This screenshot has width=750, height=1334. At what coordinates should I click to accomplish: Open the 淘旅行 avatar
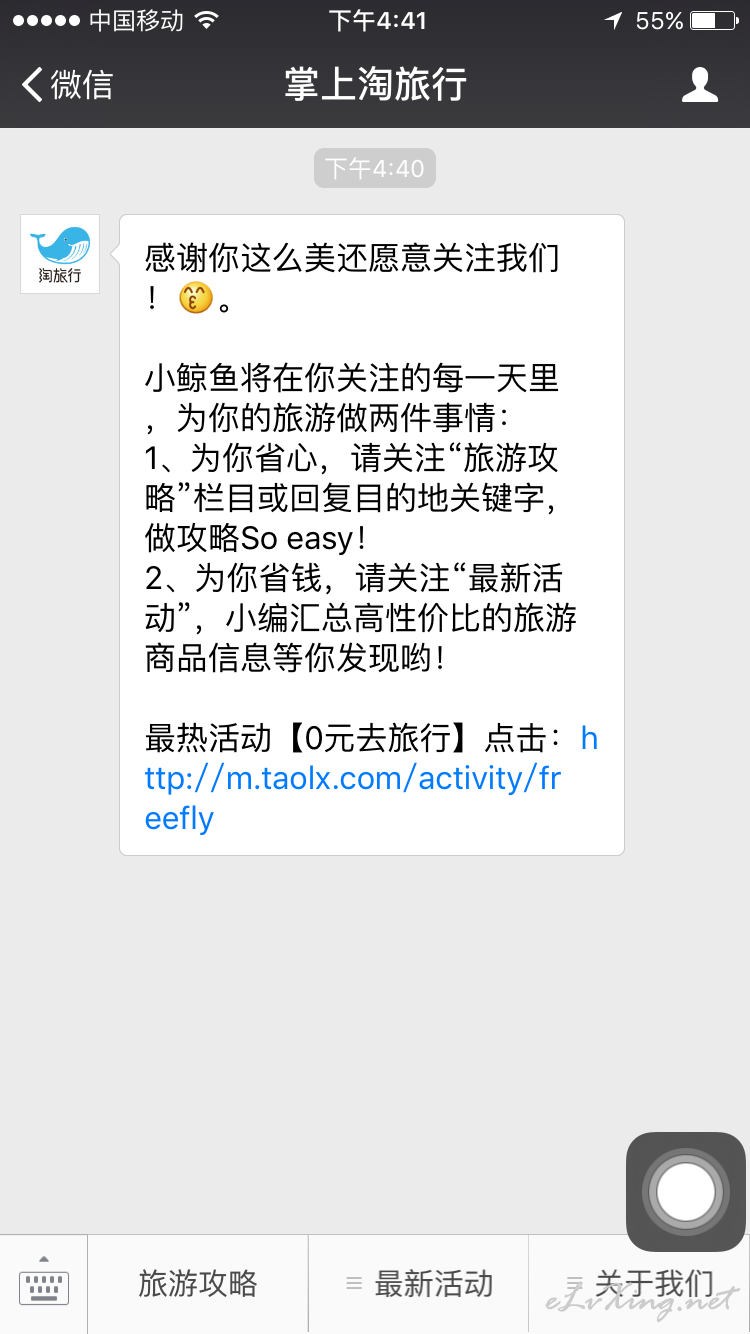pyautogui.click(x=60, y=254)
